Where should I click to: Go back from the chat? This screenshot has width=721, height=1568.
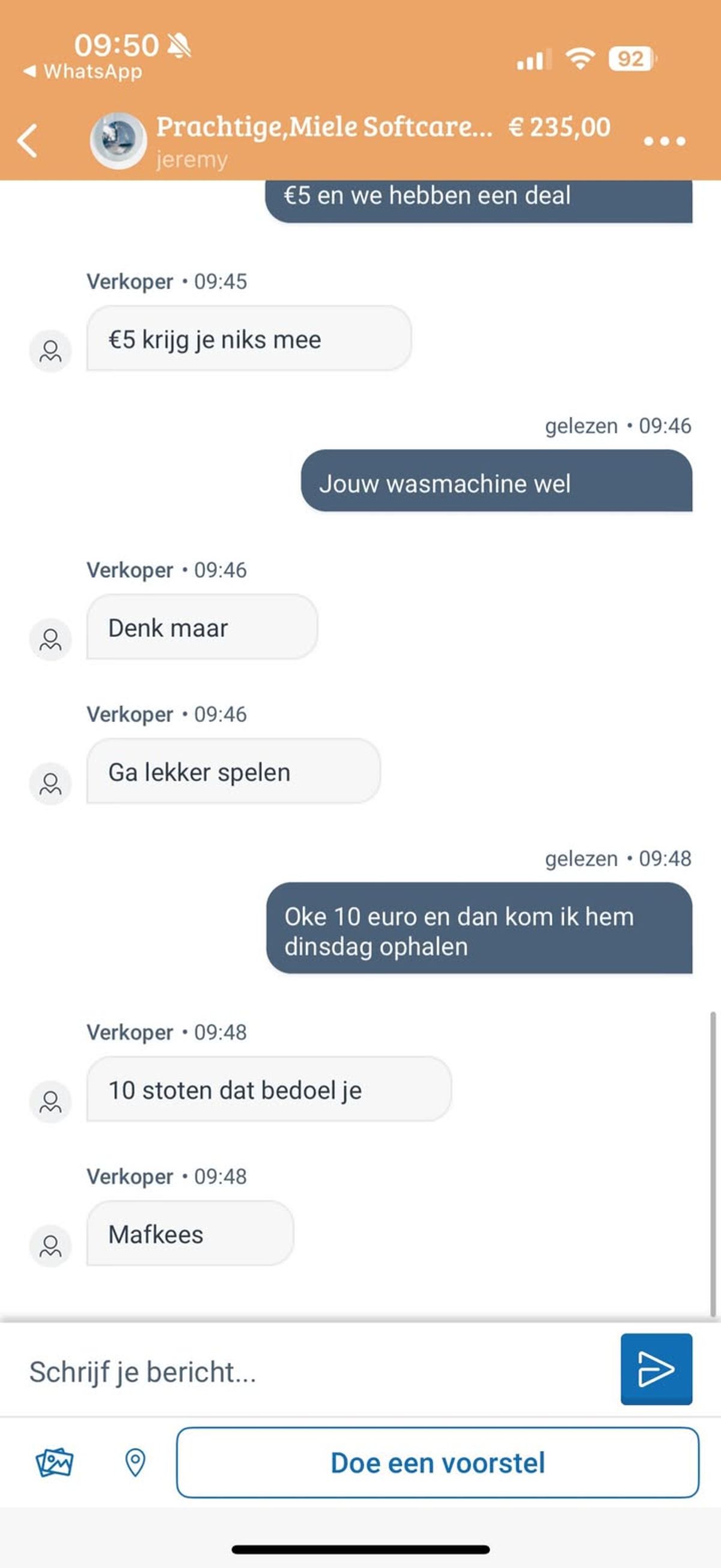(x=28, y=141)
